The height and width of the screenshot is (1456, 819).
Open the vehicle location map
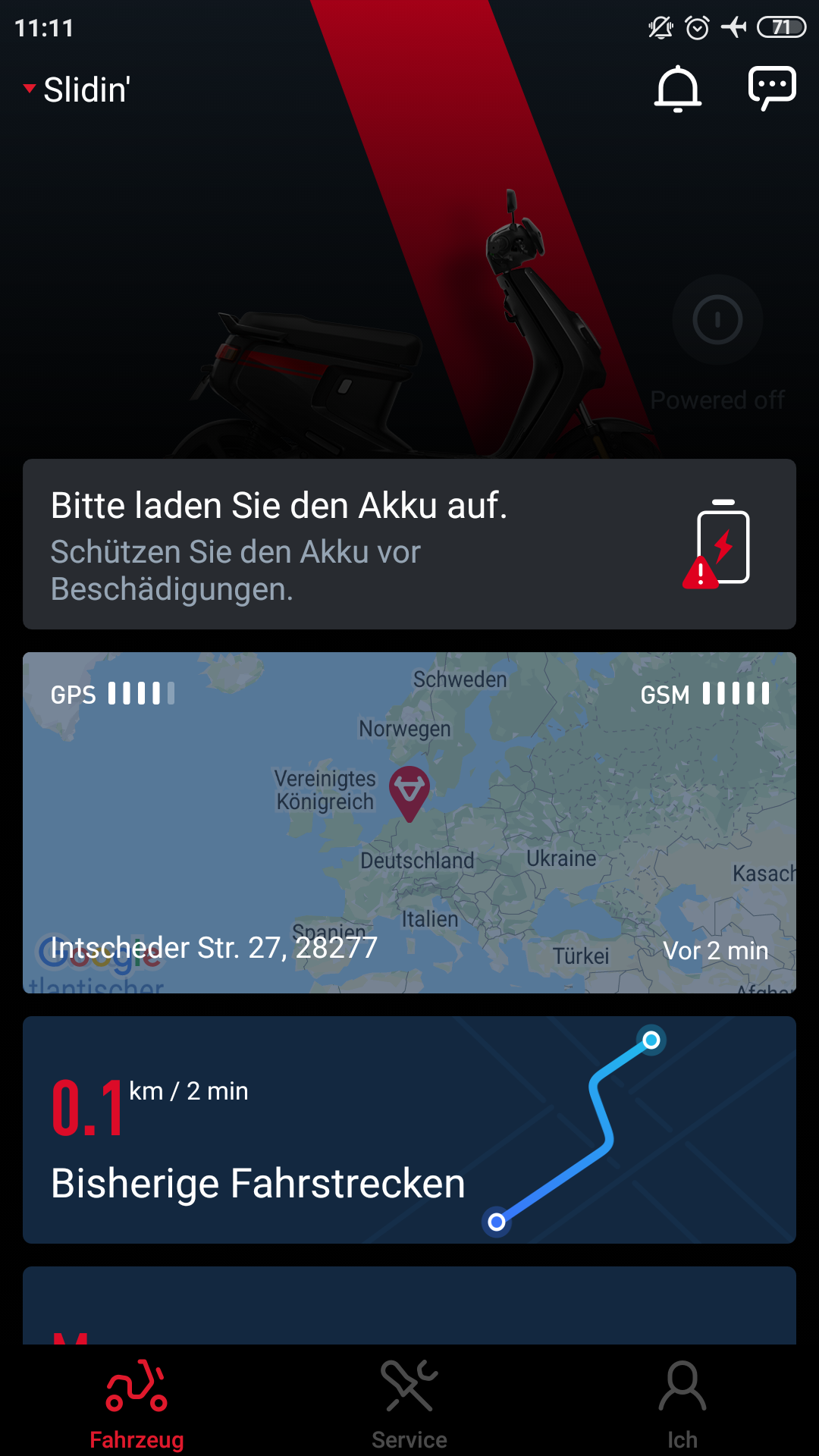tap(409, 822)
